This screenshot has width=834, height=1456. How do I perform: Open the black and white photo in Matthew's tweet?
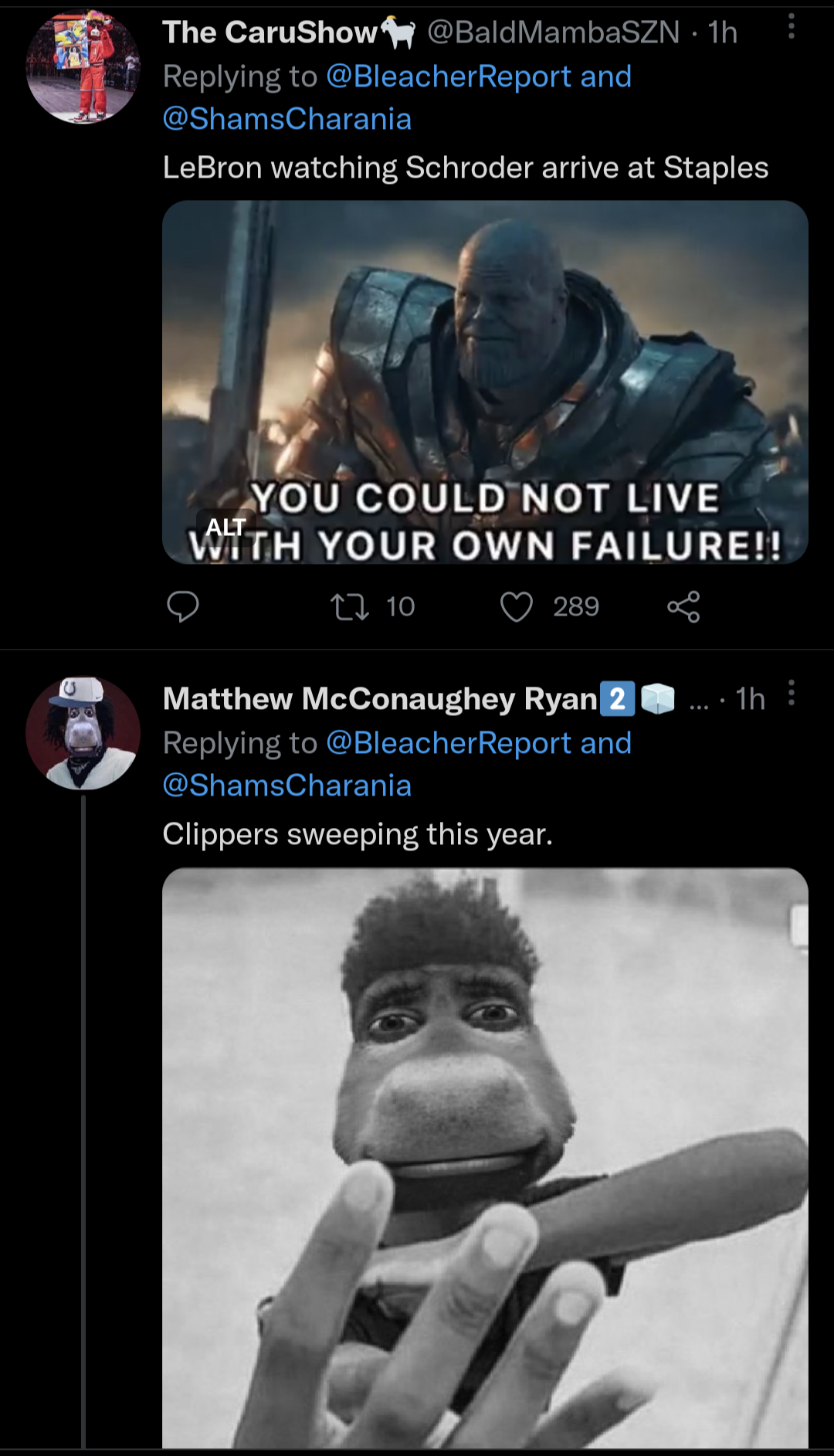(x=485, y=1159)
